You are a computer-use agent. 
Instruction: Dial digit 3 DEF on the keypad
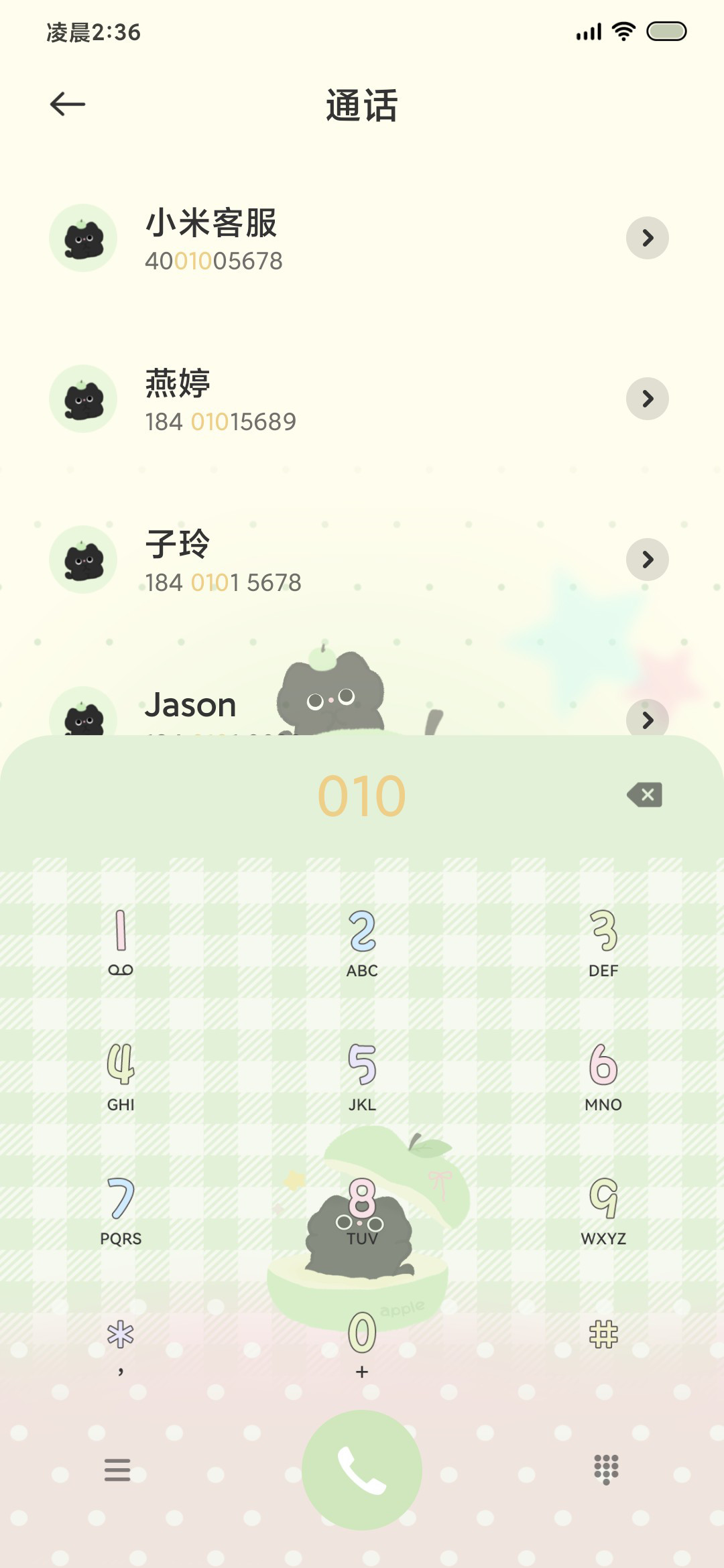click(x=603, y=942)
